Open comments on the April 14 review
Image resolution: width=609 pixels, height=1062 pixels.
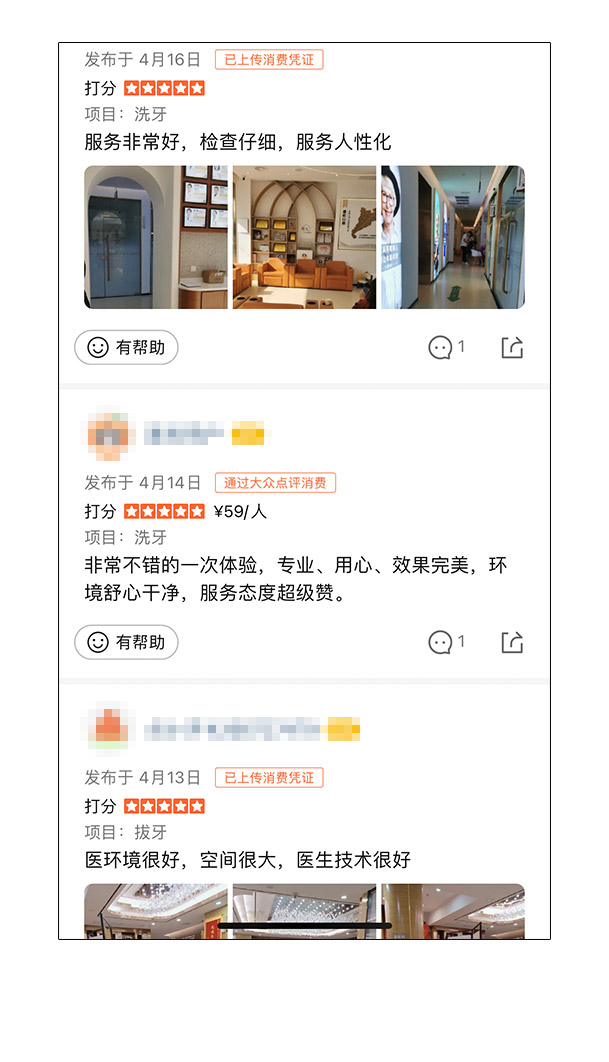pyautogui.click(x=446, y=642)
